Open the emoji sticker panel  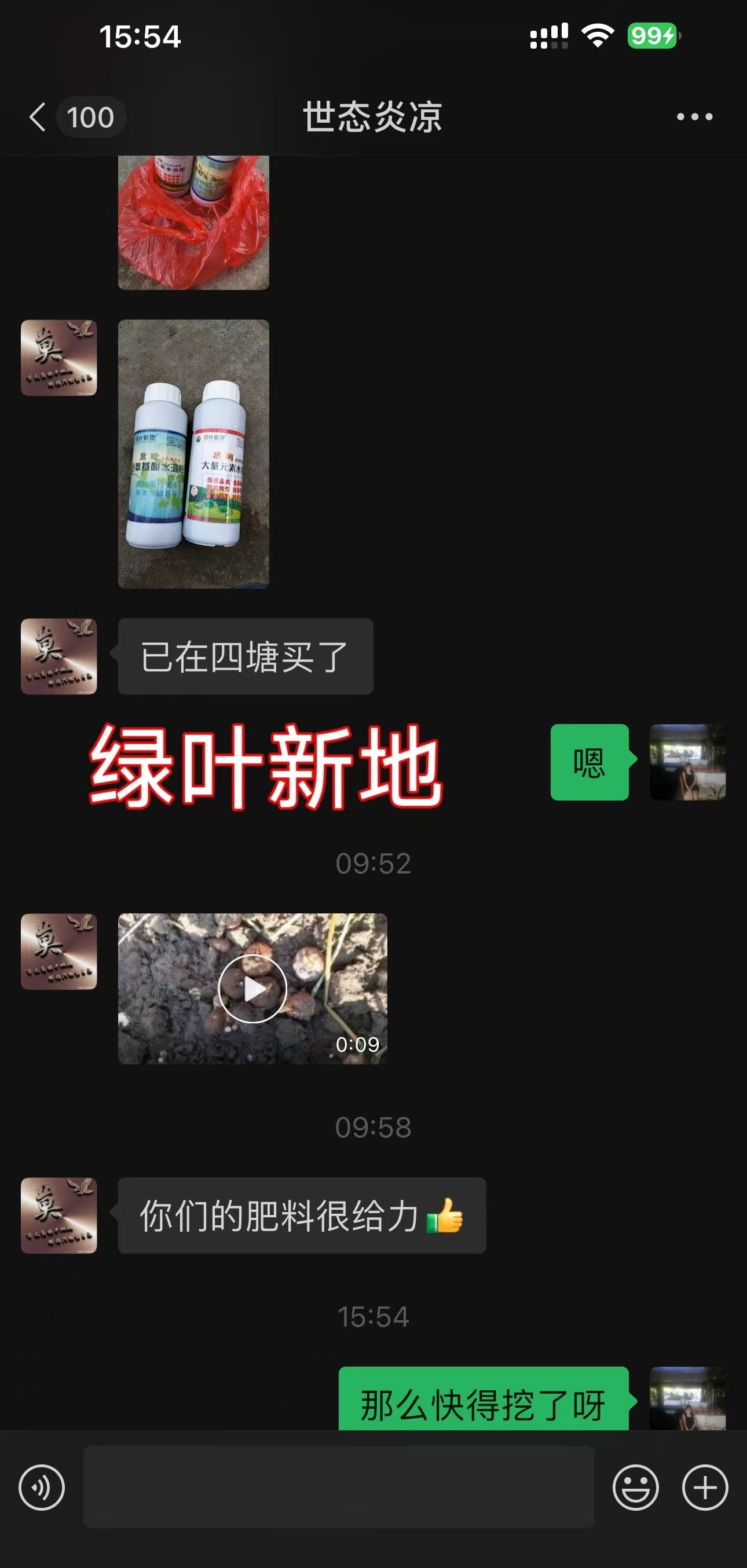(x=635, y=1488)
